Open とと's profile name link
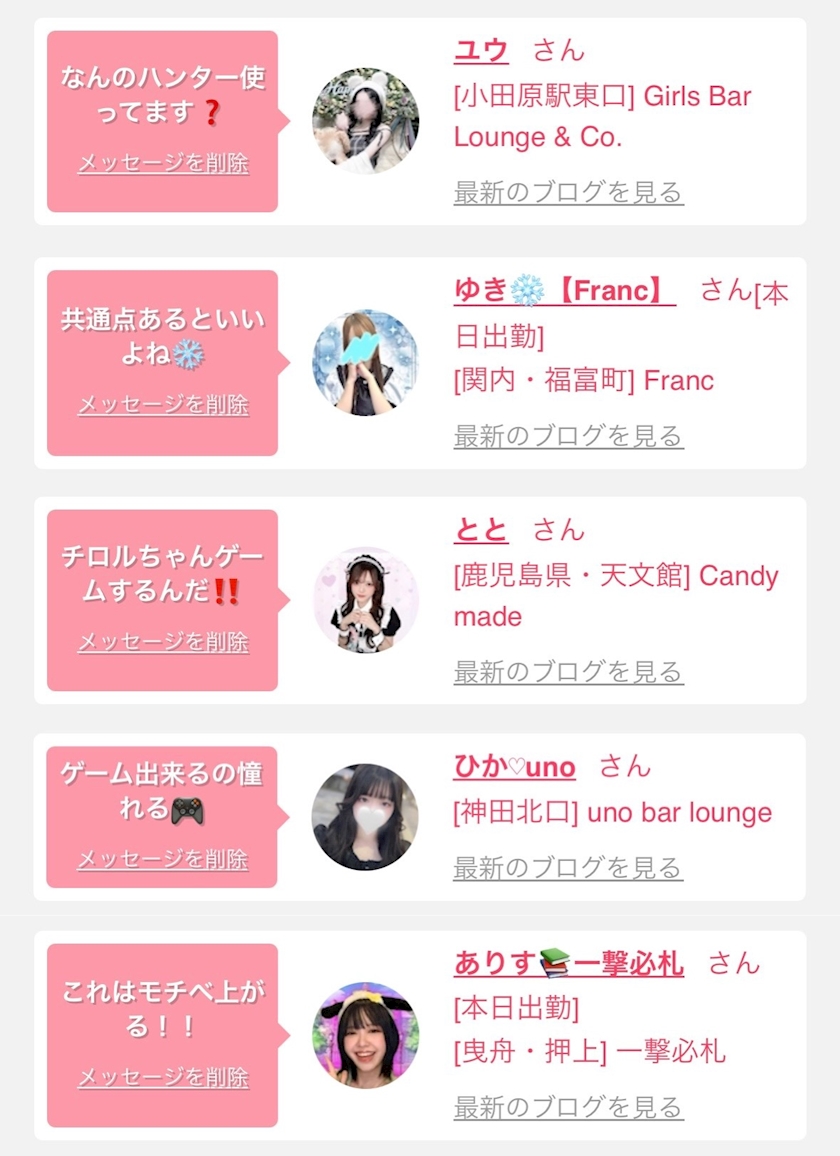The width and height of the screenshot is (840, 1156). coord(481,530)
